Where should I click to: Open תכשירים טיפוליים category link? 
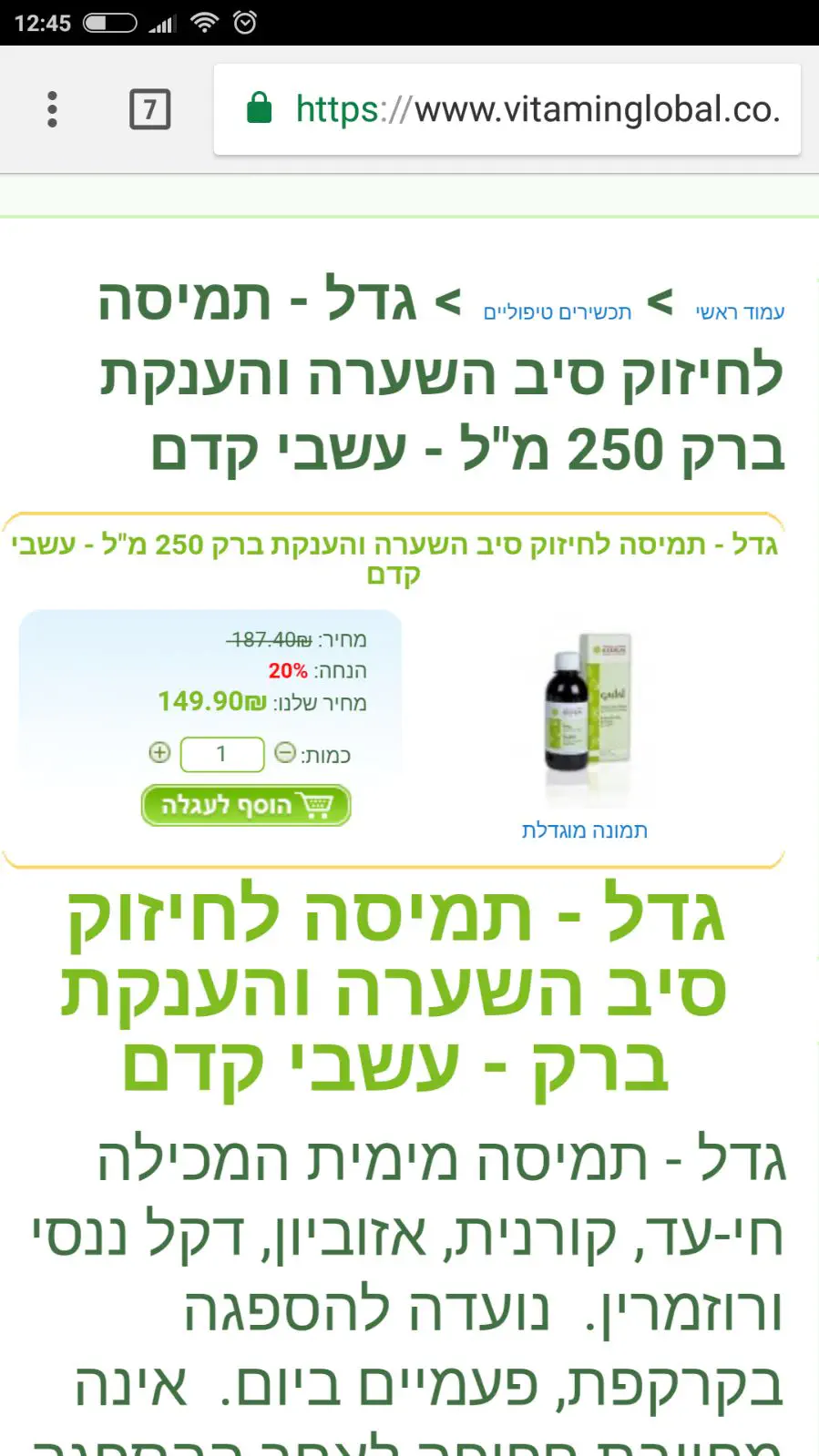pyautogui.click(x=557, y=312)
